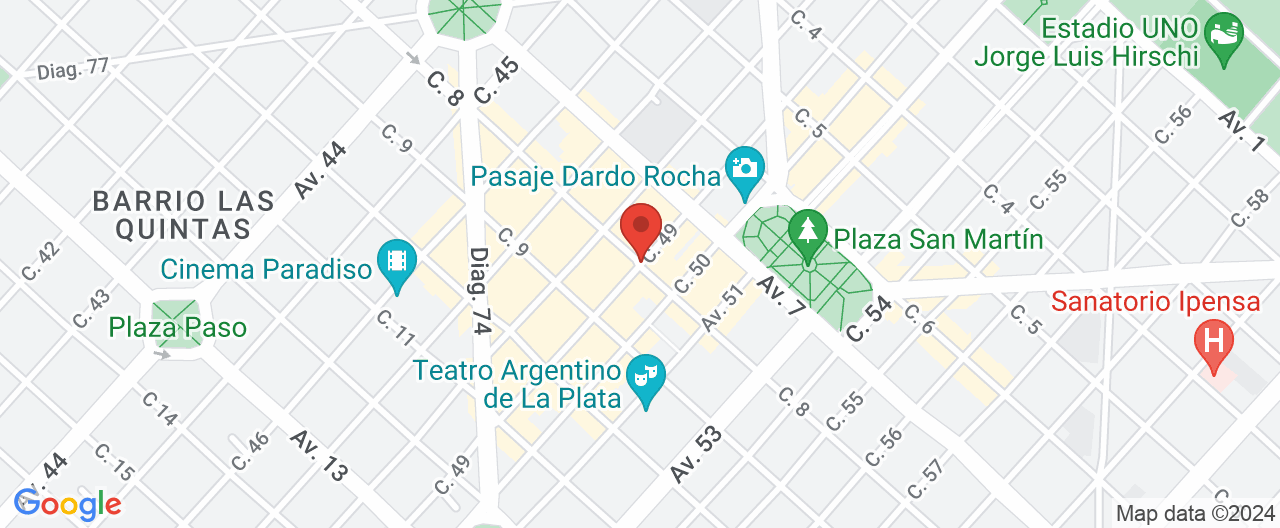
Task: Open the Sanatorio Ipensa hospital marker
Action: pyautogui.click(x=1212, y=342)
